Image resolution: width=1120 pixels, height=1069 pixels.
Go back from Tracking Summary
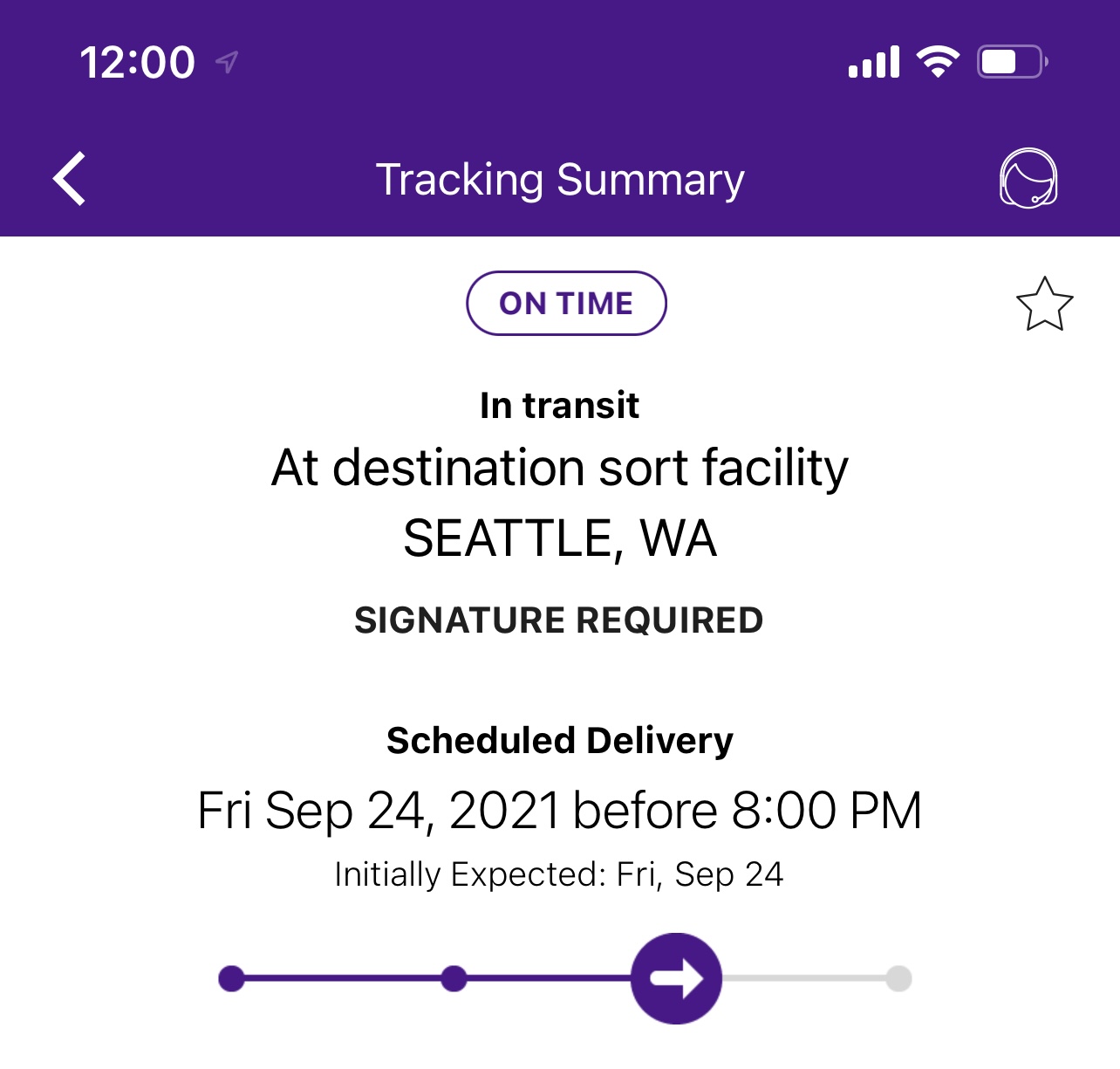coord(70,179)
